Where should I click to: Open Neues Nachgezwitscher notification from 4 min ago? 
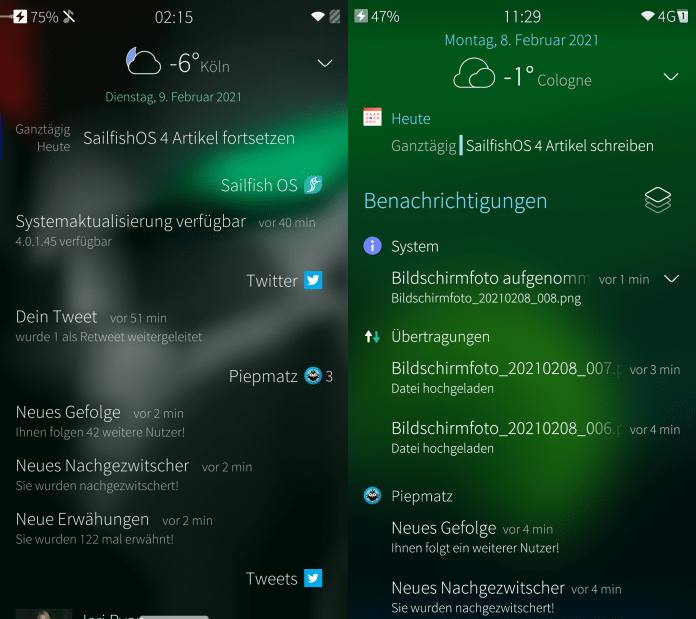[478, 597]
